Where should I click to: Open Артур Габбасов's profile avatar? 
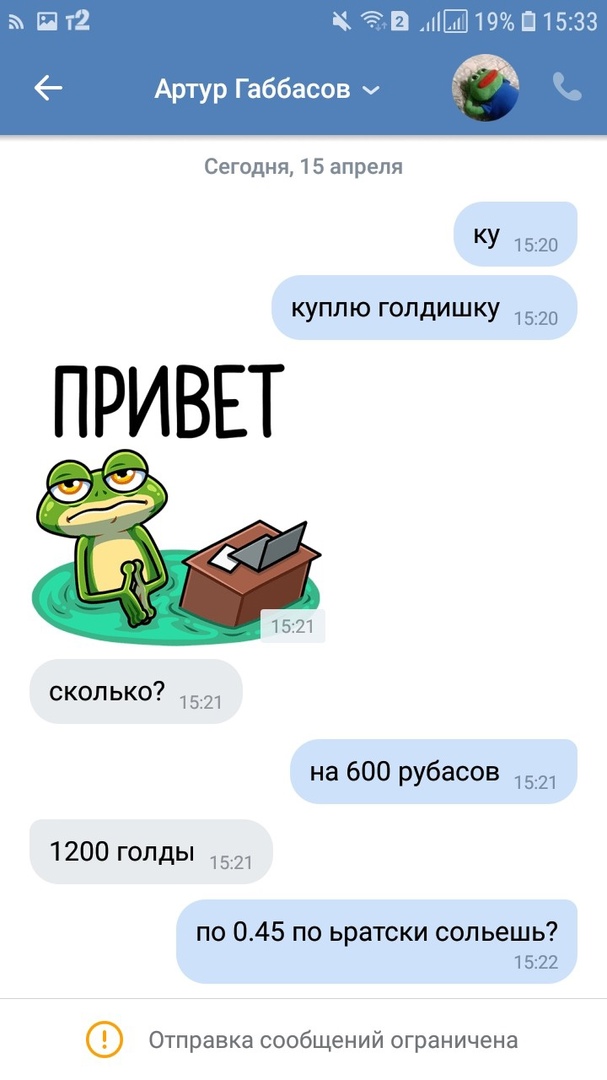click(485, 88)
